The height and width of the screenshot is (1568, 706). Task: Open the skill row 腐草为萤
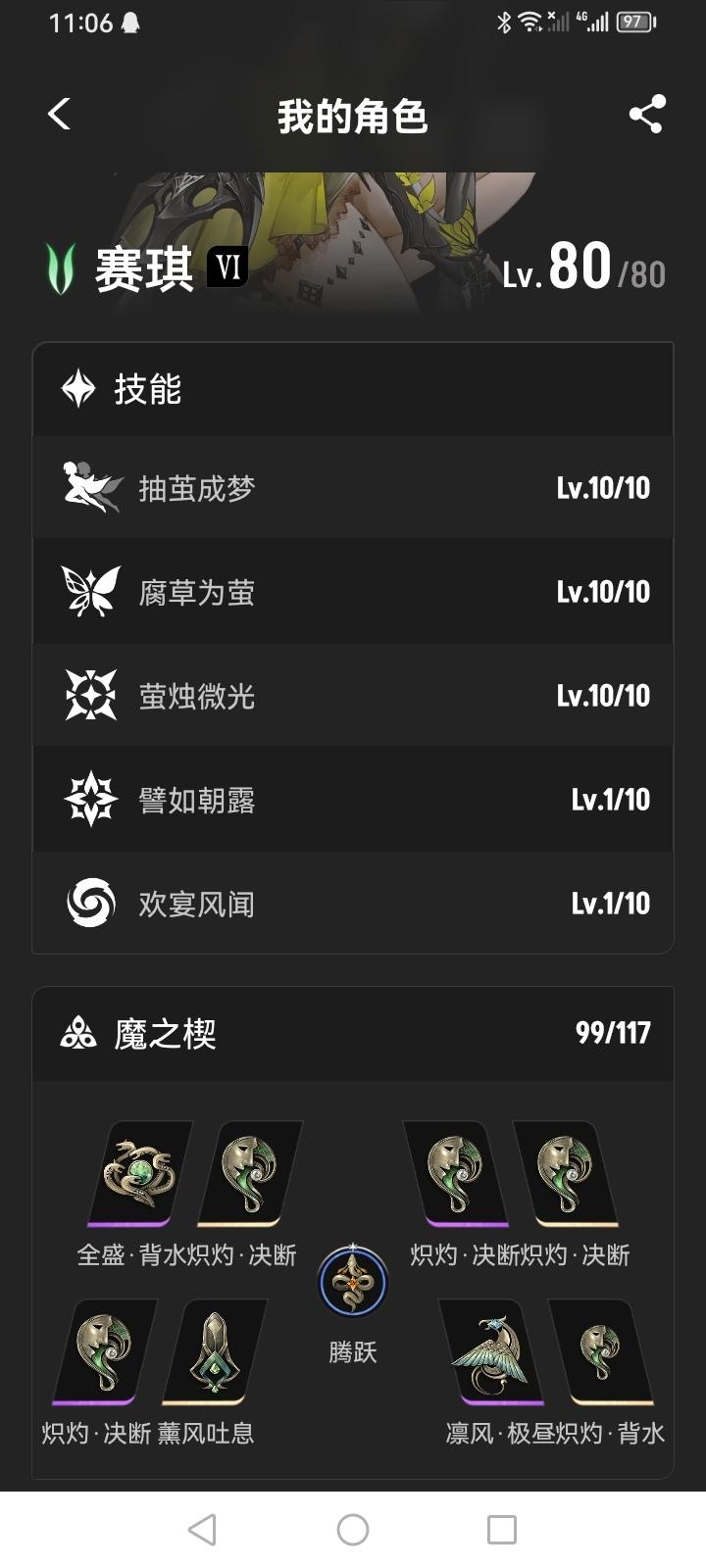click(x=353, y=592)
